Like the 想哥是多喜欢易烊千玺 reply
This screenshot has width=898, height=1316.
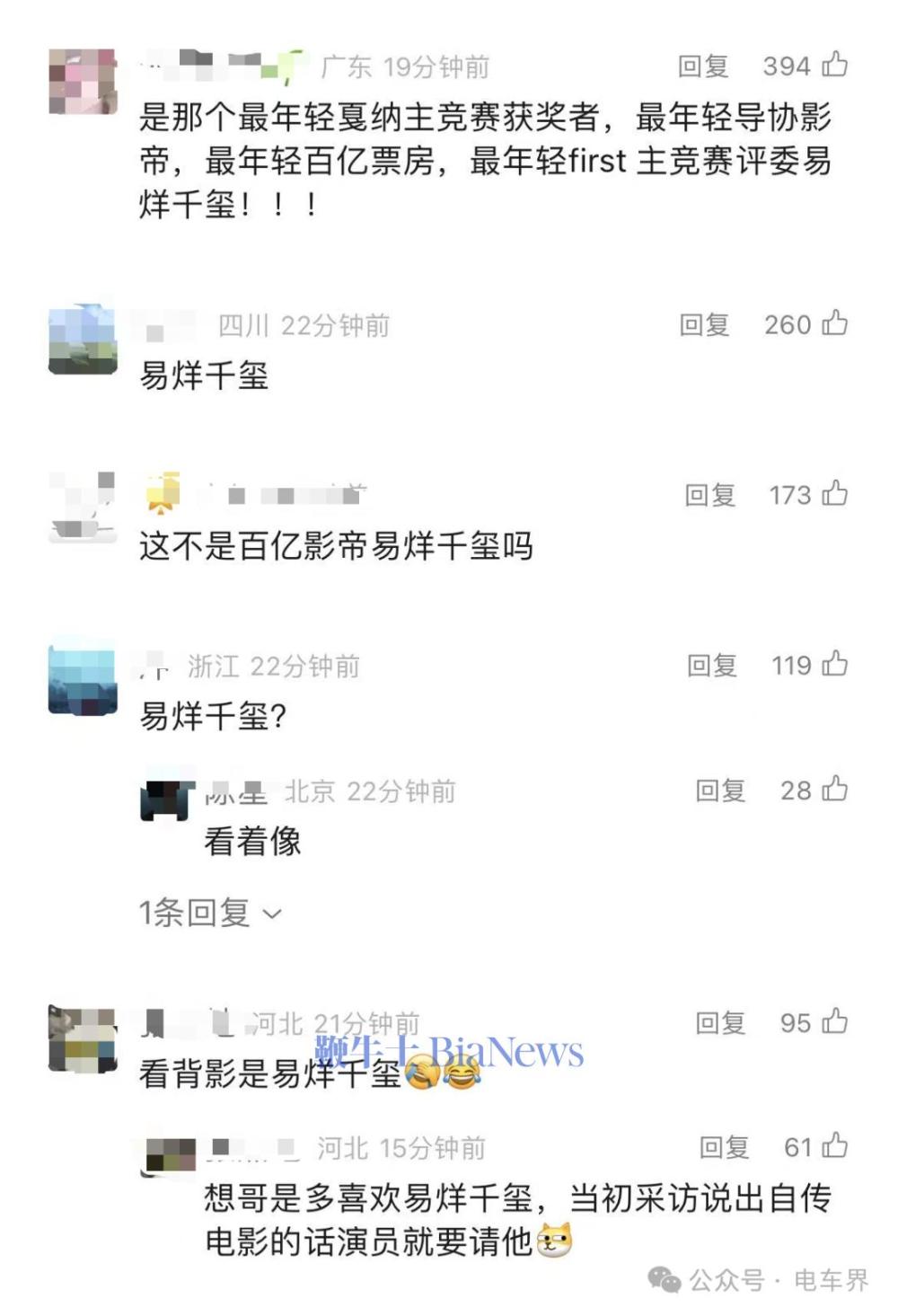tap(835, 1145)
